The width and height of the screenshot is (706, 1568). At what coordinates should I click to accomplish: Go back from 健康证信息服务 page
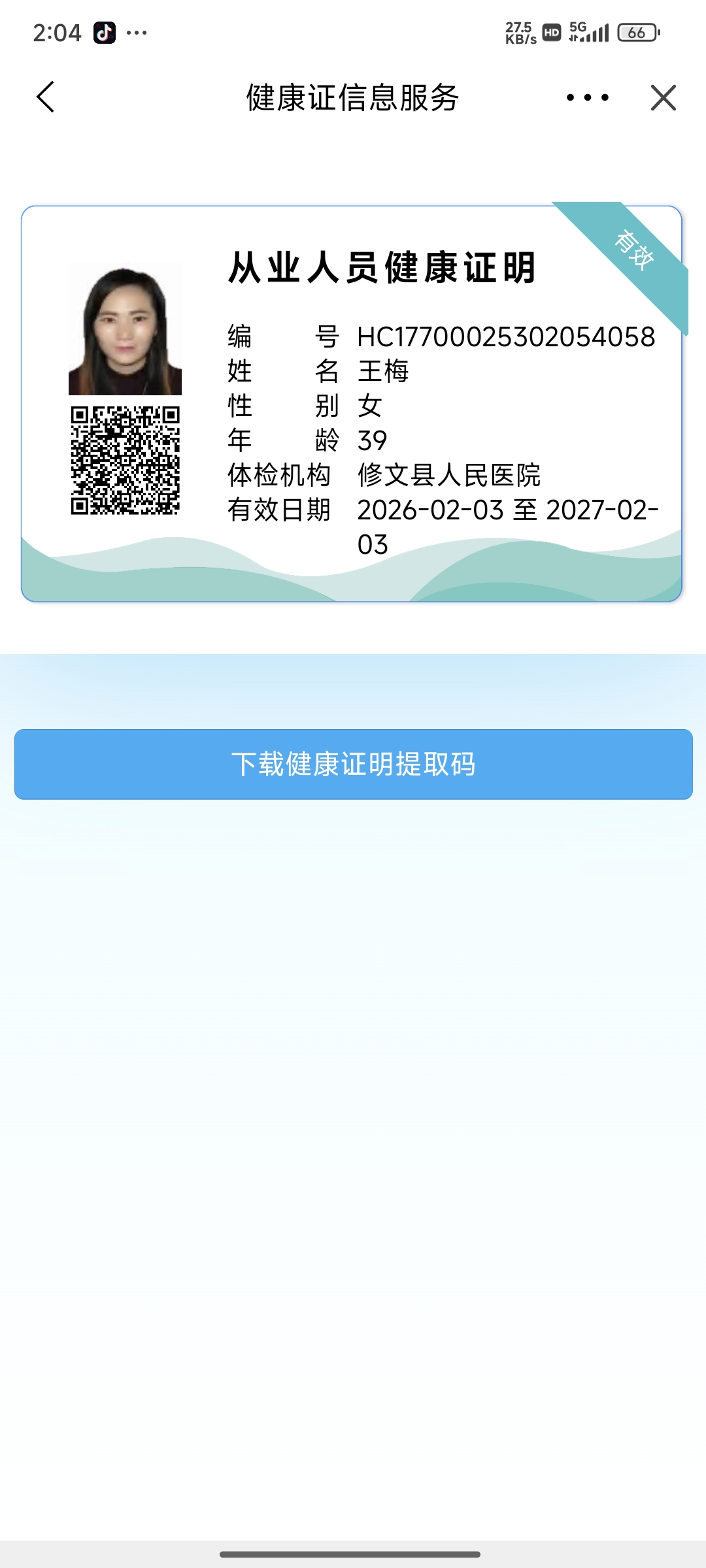[x=45, y=97]
